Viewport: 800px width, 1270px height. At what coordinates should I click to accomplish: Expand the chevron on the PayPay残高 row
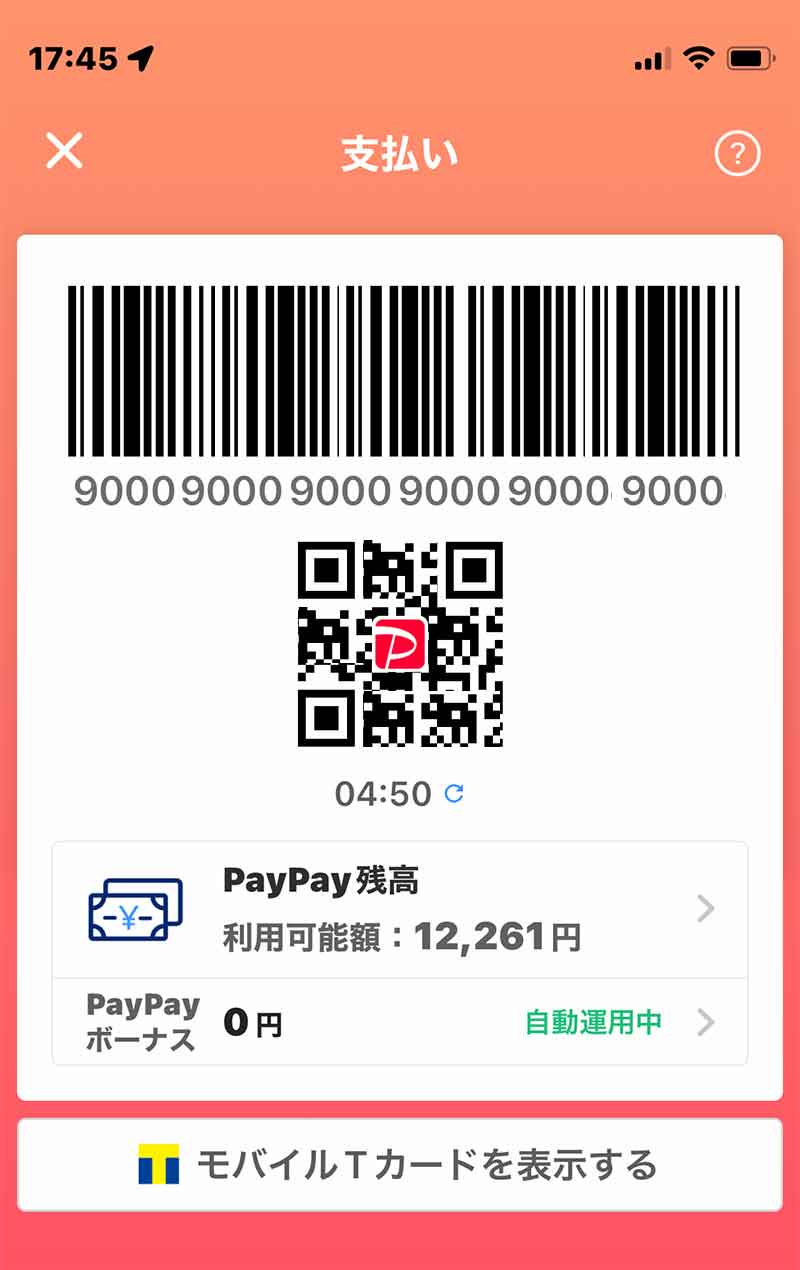point(708,908)
